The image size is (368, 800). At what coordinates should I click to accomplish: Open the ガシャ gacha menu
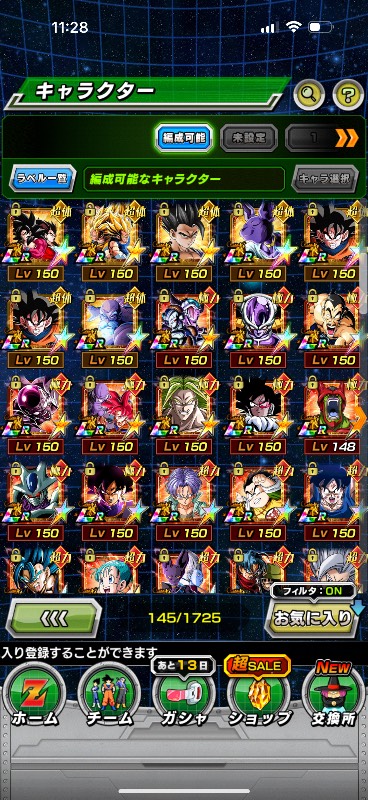pos(184,694)
